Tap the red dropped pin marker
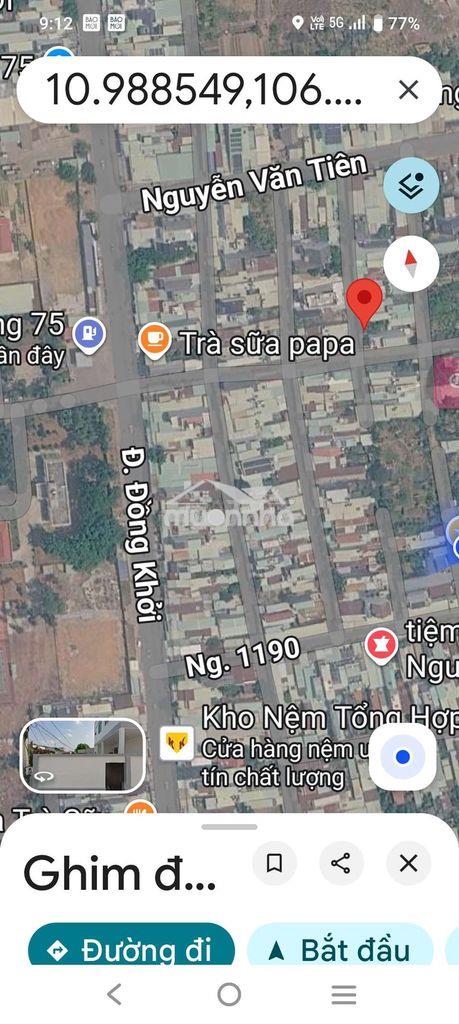 364,302
